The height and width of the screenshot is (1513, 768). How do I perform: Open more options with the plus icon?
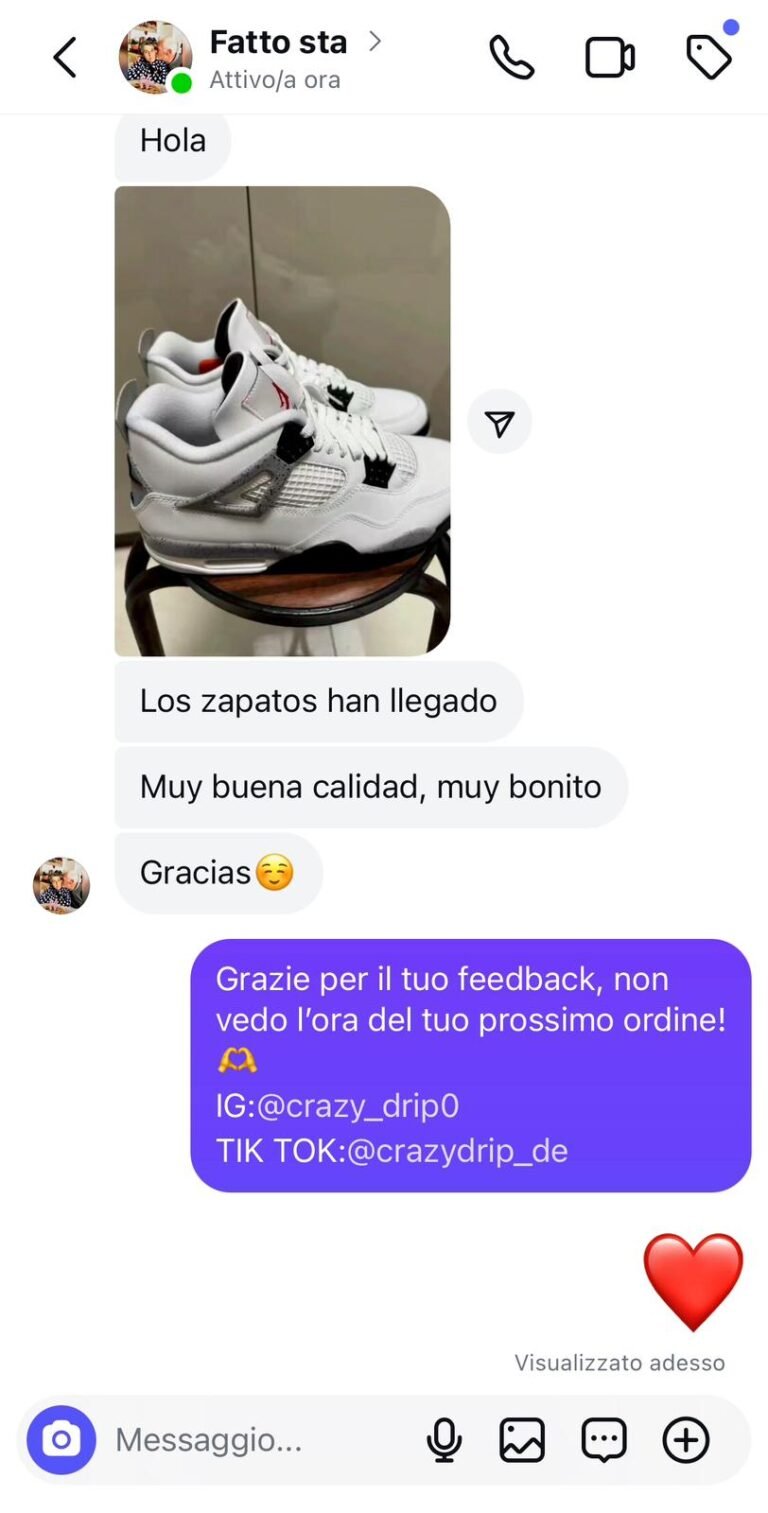click(686, 1440)
